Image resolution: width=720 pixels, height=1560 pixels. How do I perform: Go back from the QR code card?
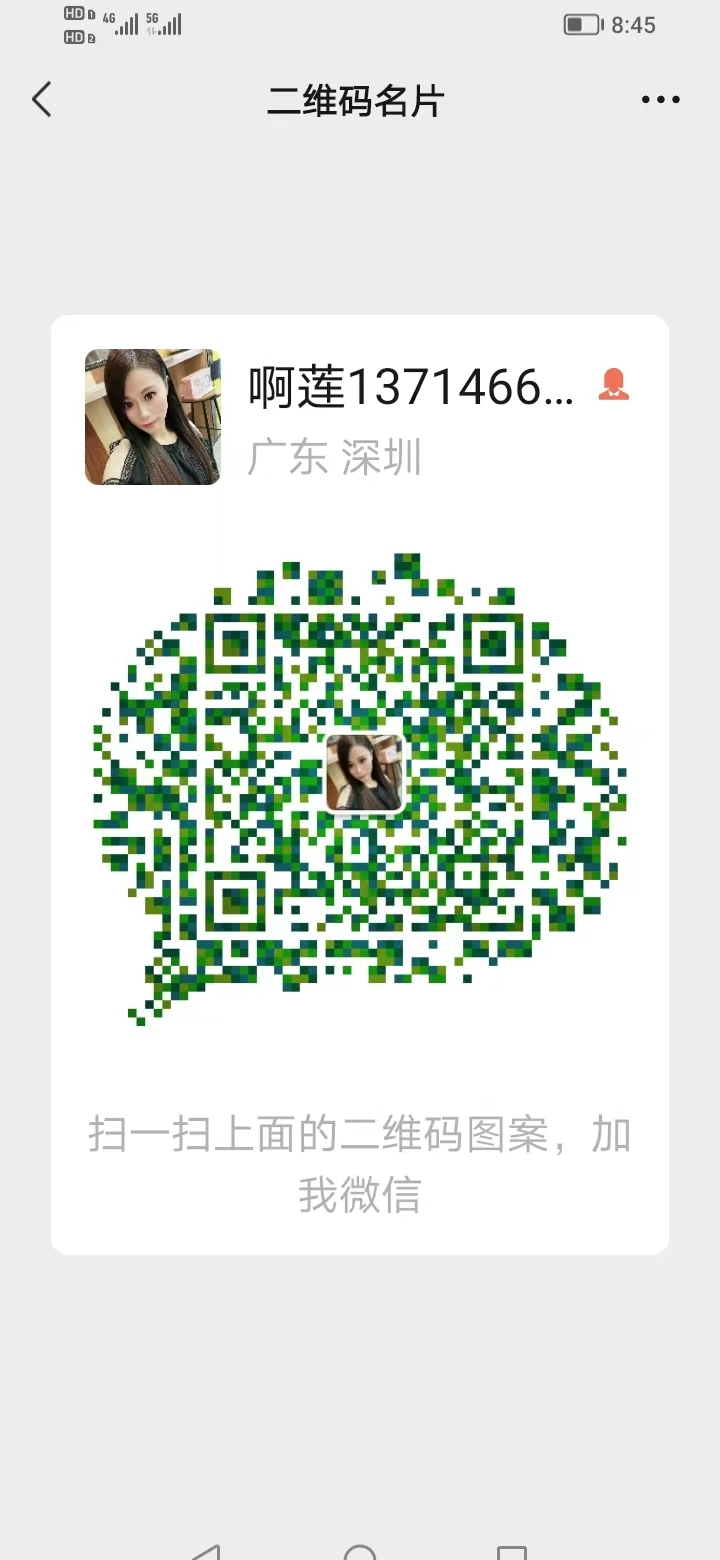click(42, 100)
